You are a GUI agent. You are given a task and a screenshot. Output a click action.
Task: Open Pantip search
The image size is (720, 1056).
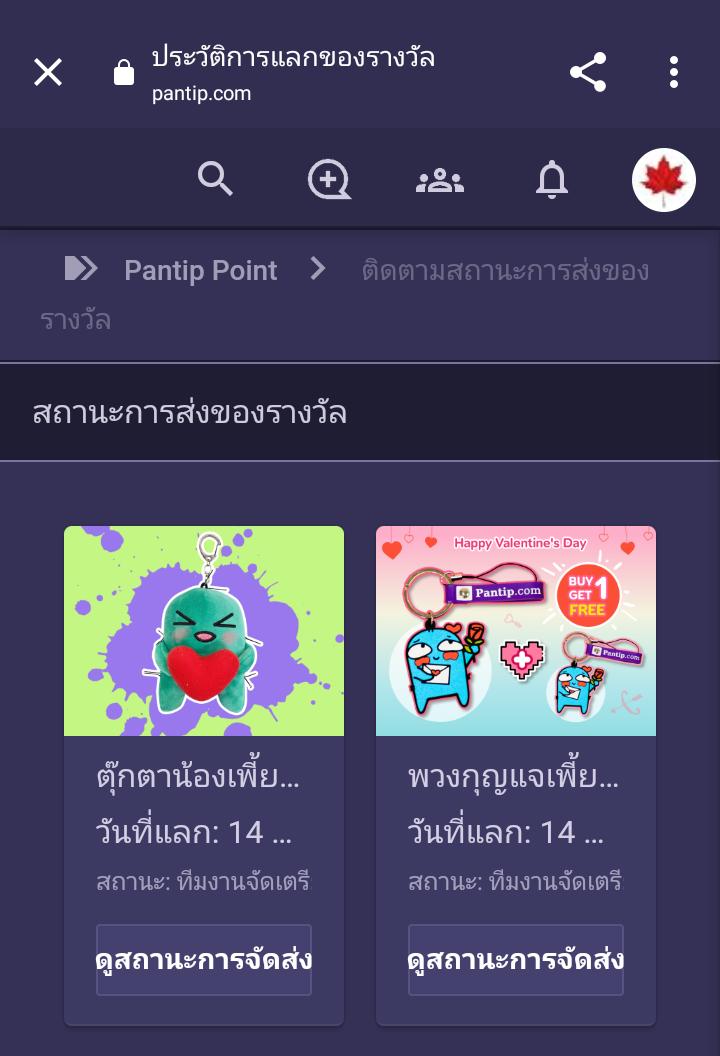[x=215, y=180]
